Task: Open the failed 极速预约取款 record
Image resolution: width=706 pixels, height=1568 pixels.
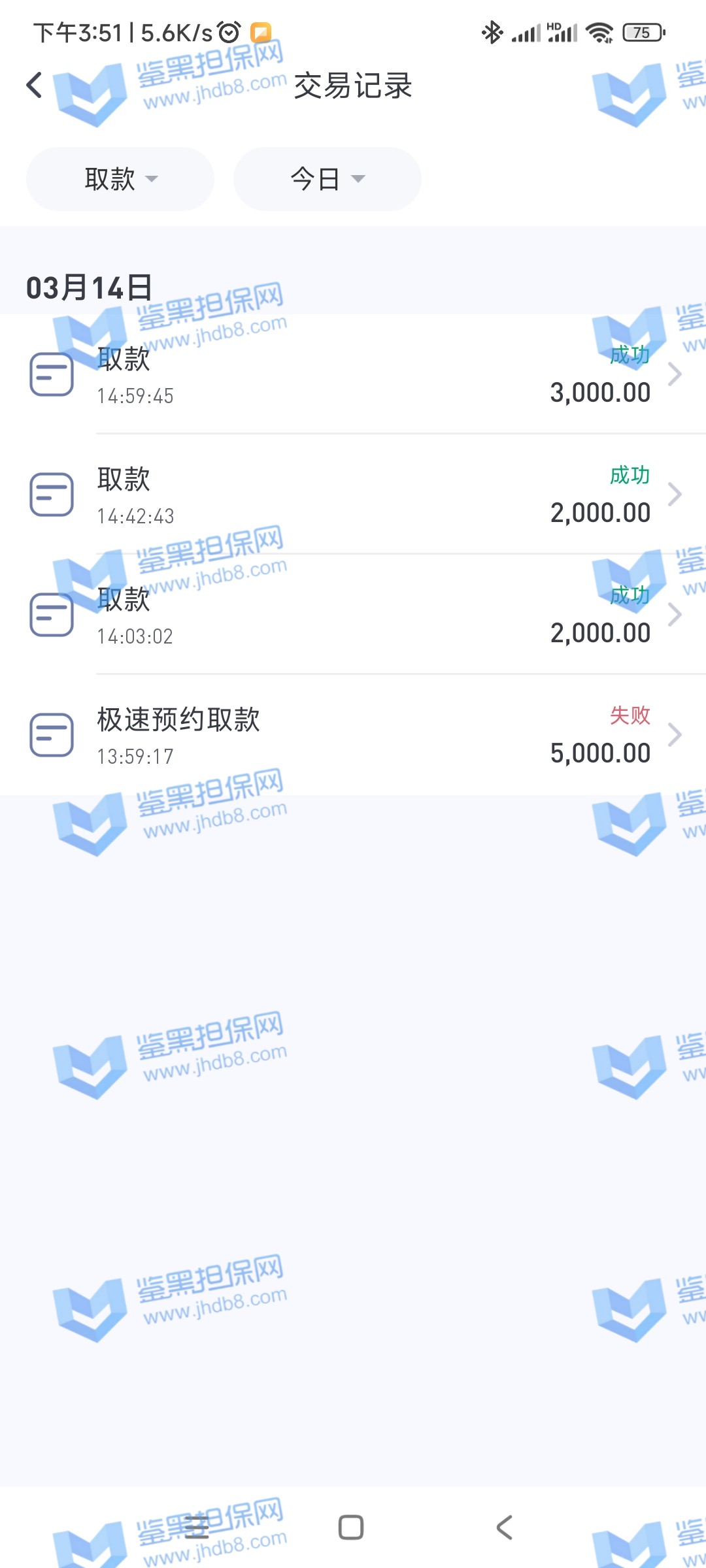Action: (353, 736)
